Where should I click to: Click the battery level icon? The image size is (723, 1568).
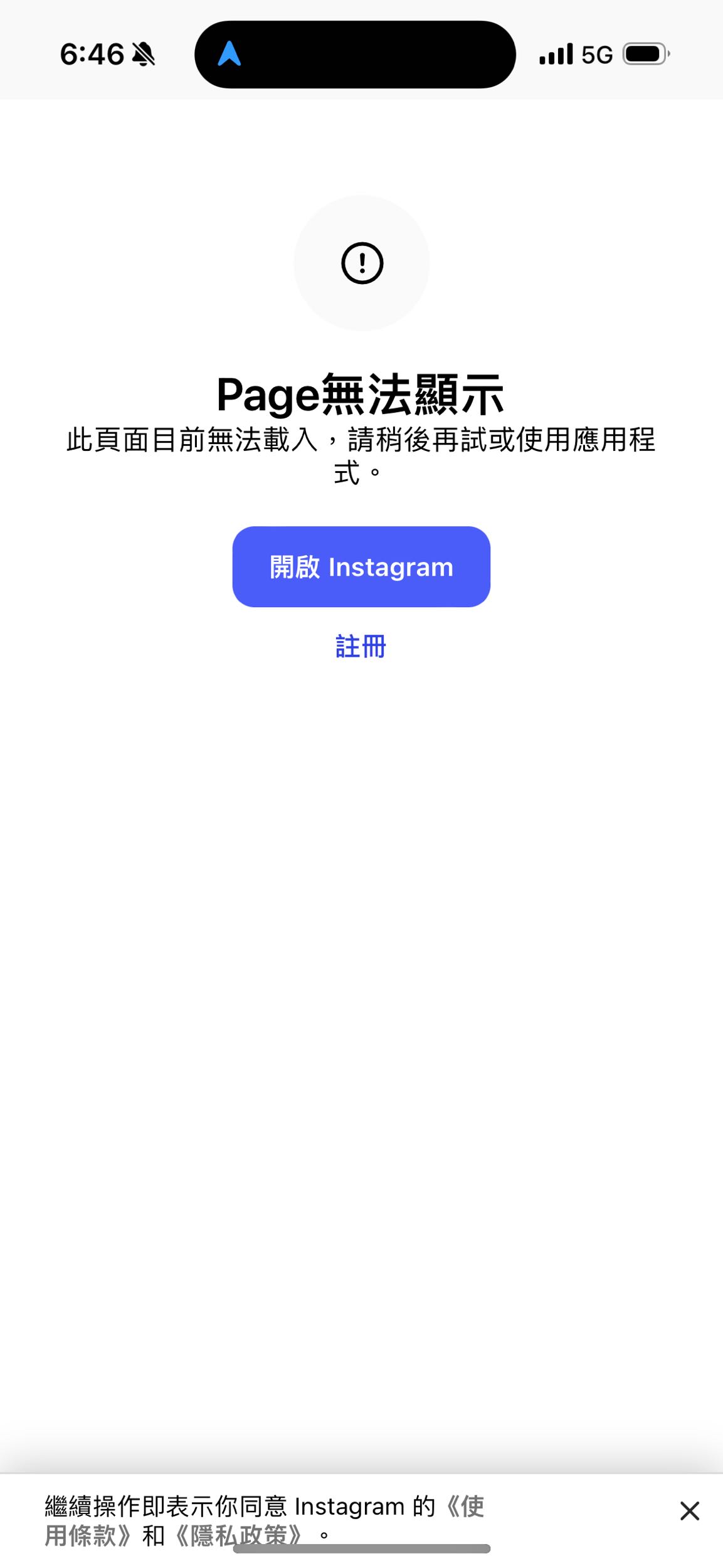[x=643, y=55]
